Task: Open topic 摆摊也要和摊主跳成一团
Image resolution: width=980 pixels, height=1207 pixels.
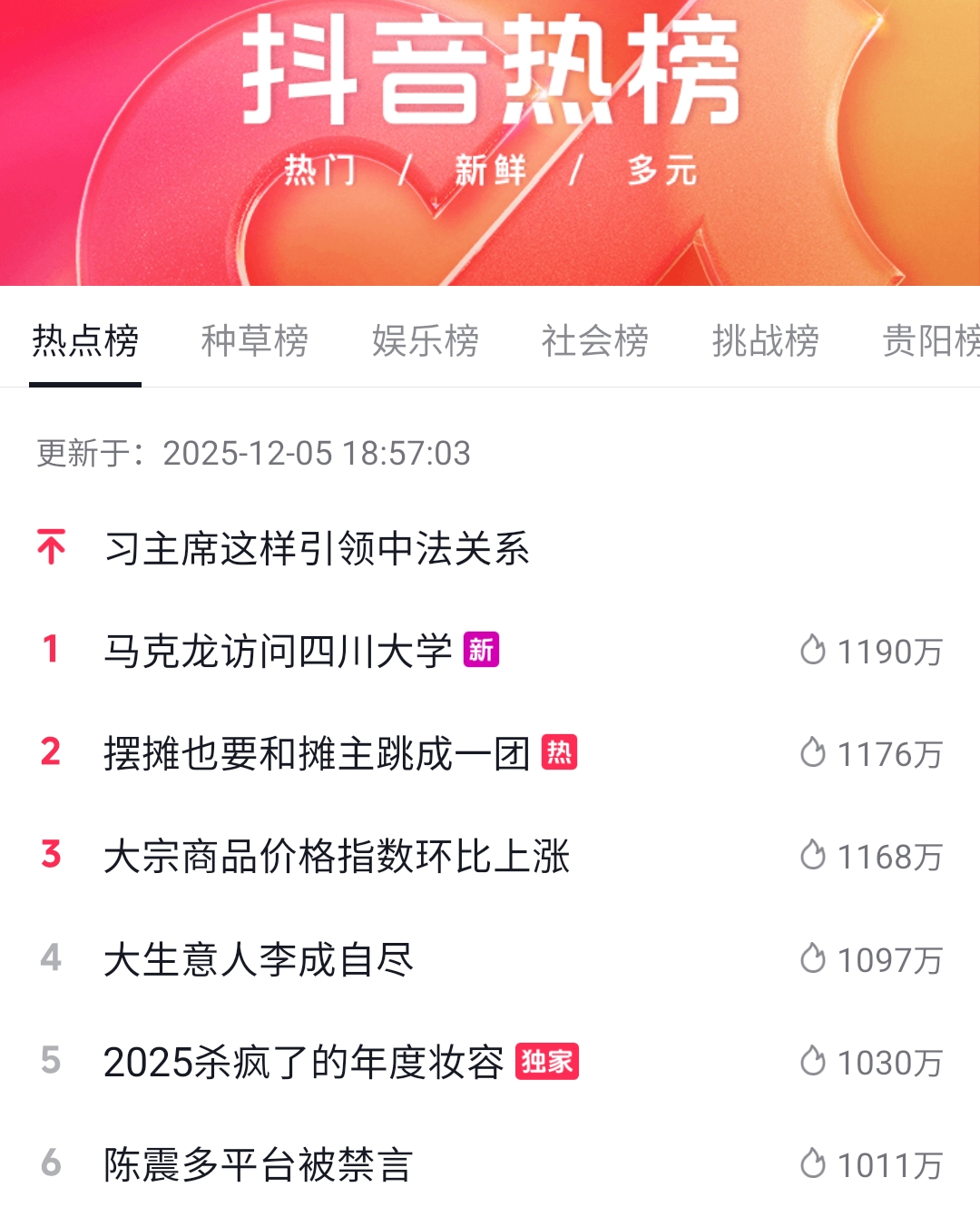Action: click(316, 754)
